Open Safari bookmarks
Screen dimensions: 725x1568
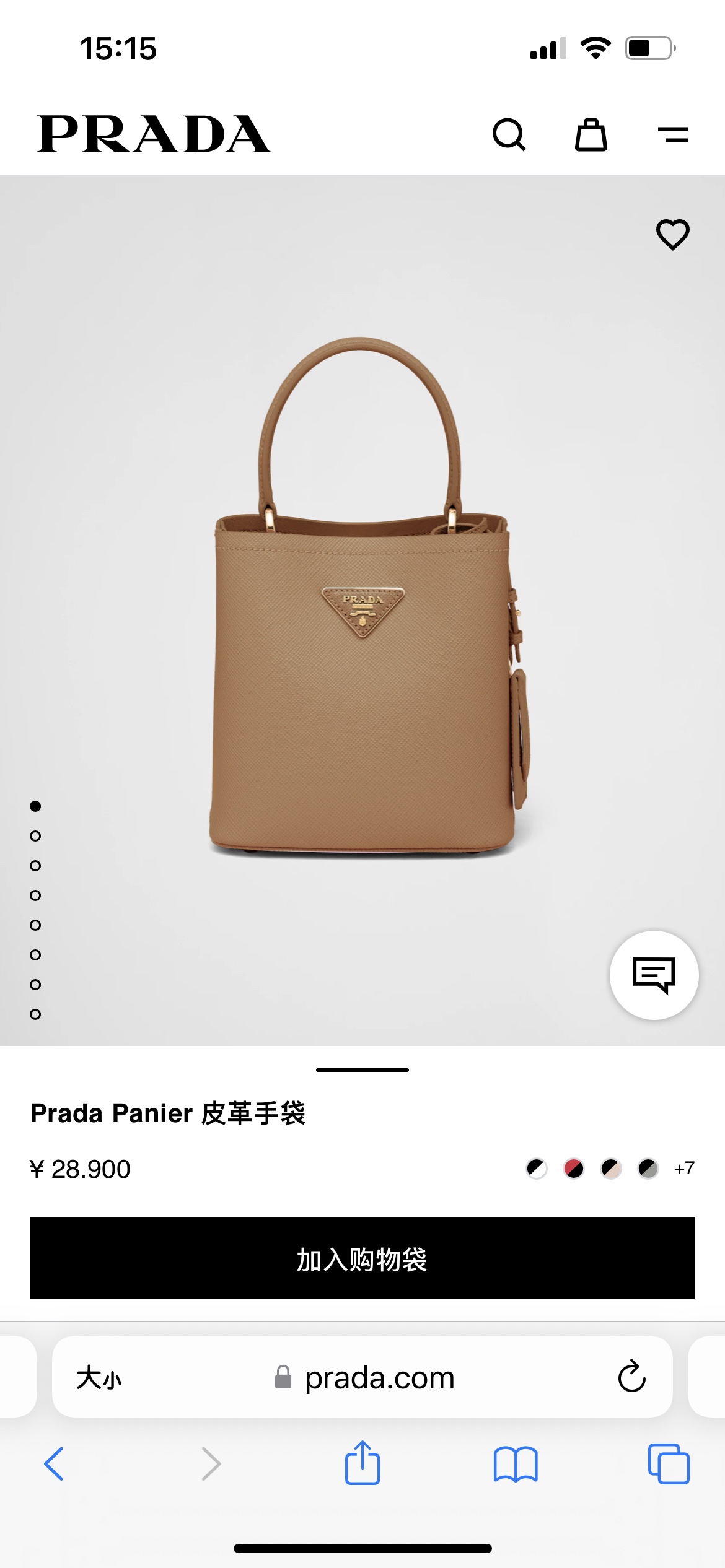[x=516, y=1464]
